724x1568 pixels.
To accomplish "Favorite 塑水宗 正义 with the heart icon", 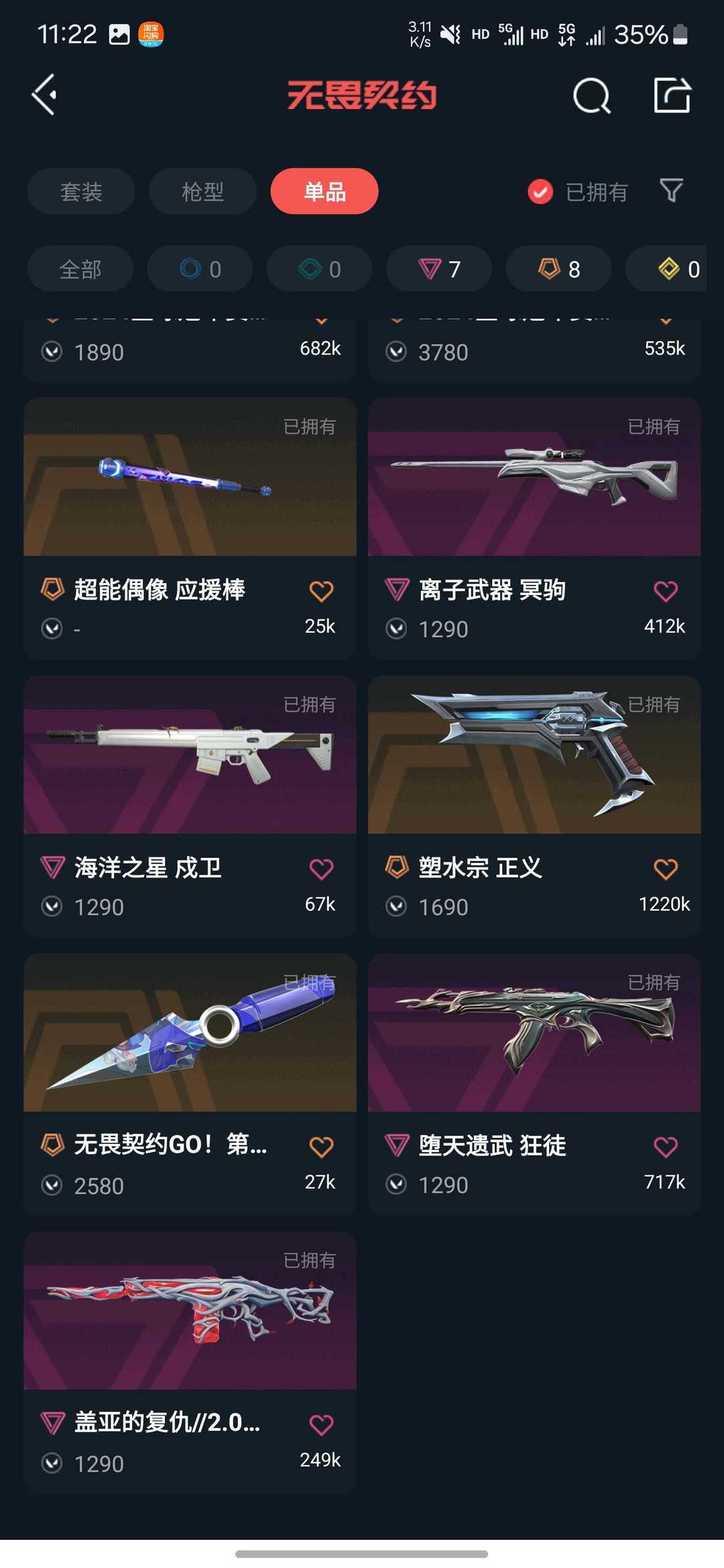I will pyautogui.click(x=666, y=868).
